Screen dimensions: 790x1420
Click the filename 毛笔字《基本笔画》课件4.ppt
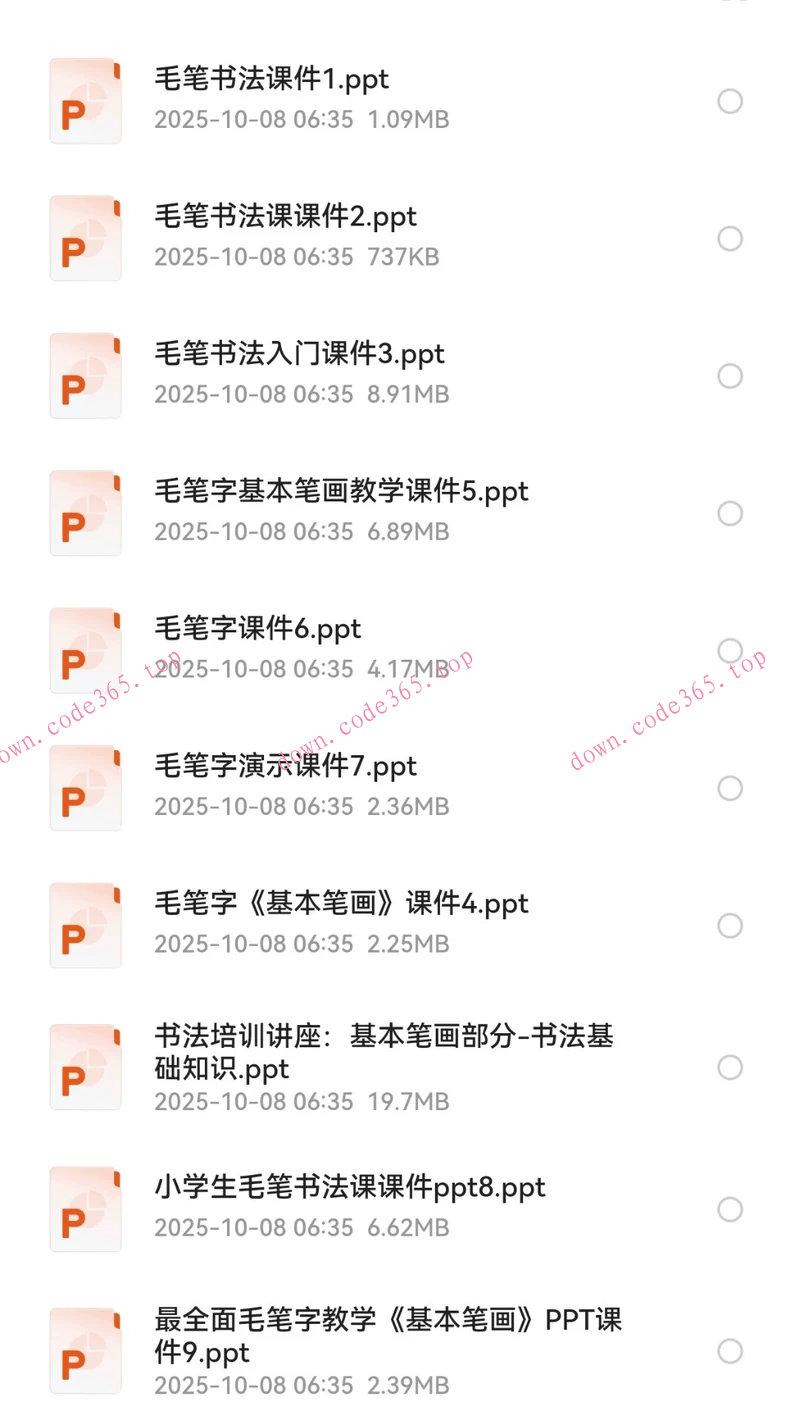(342, 903)
